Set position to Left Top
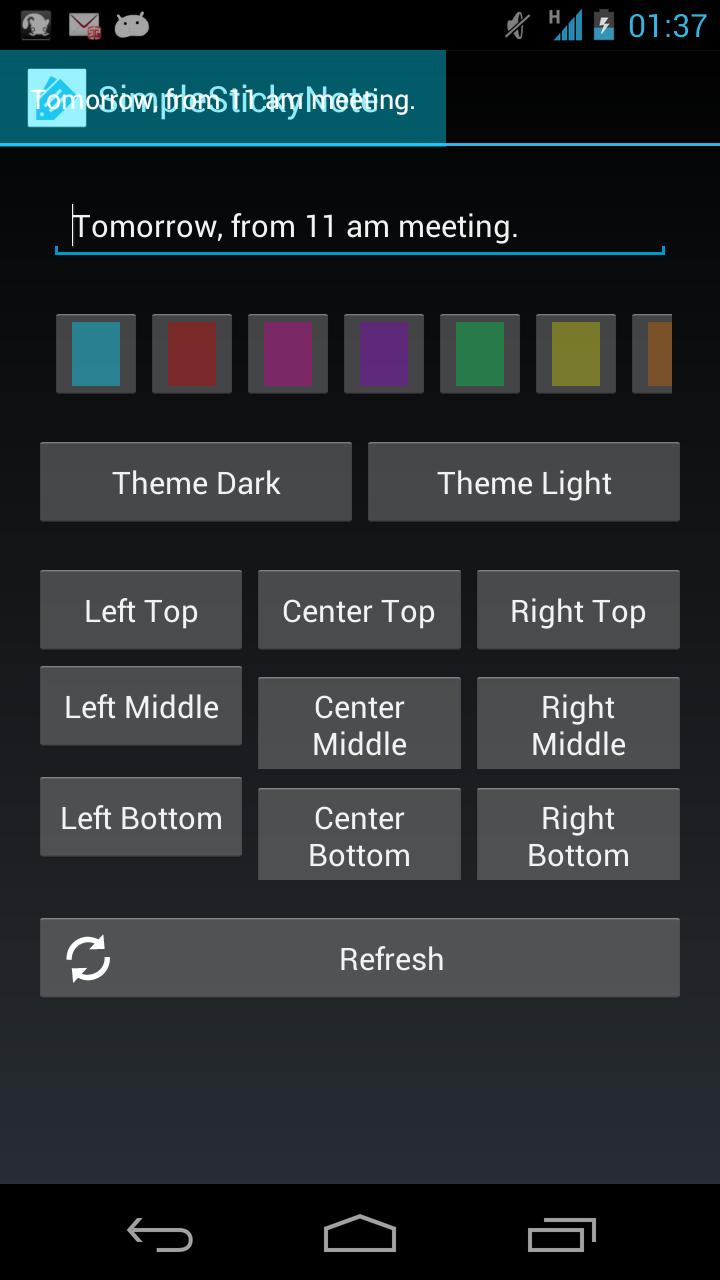The image size is (720, 1280). pos(141,610)
